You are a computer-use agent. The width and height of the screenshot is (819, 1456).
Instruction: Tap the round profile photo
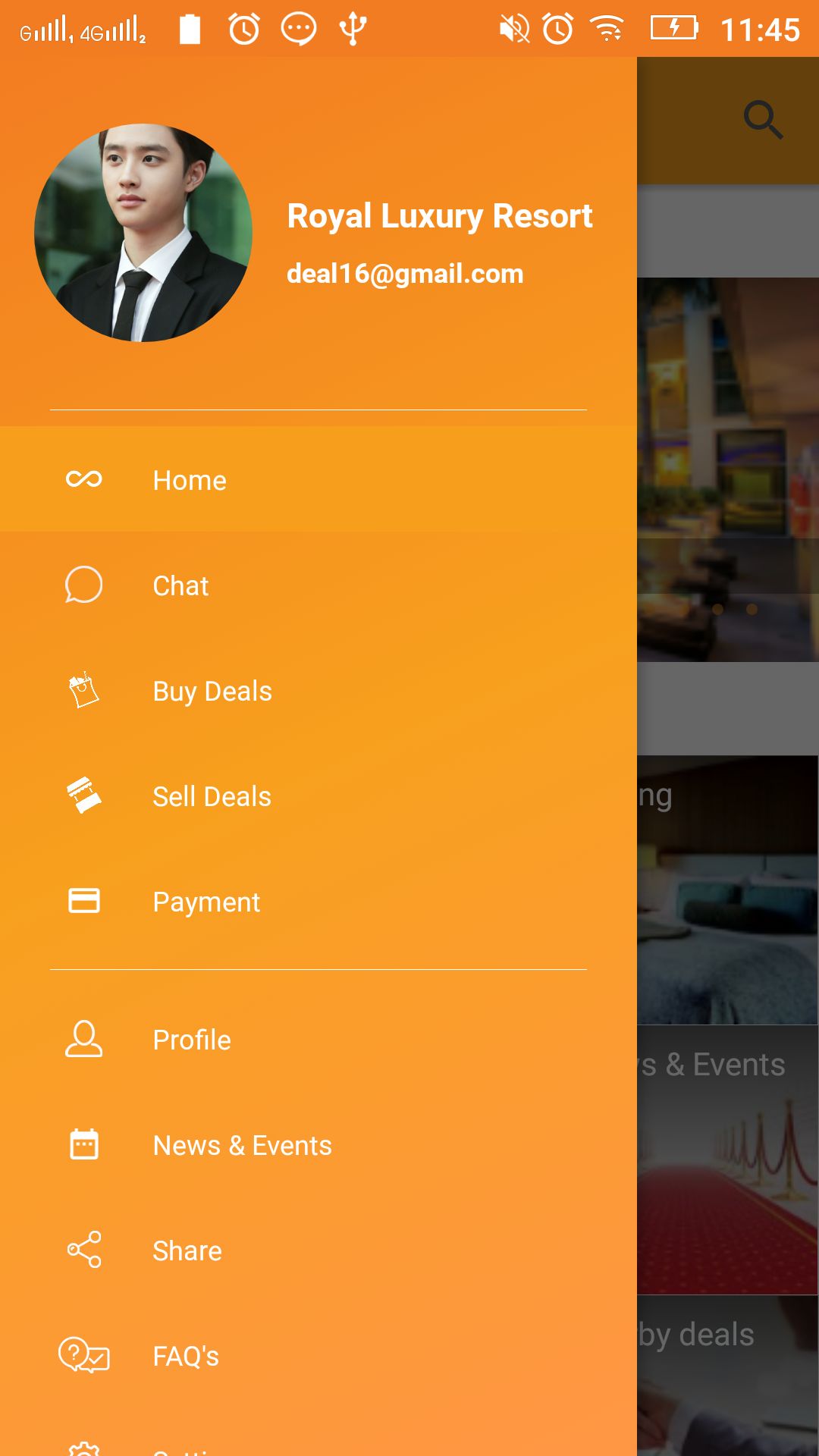(143, 233)
